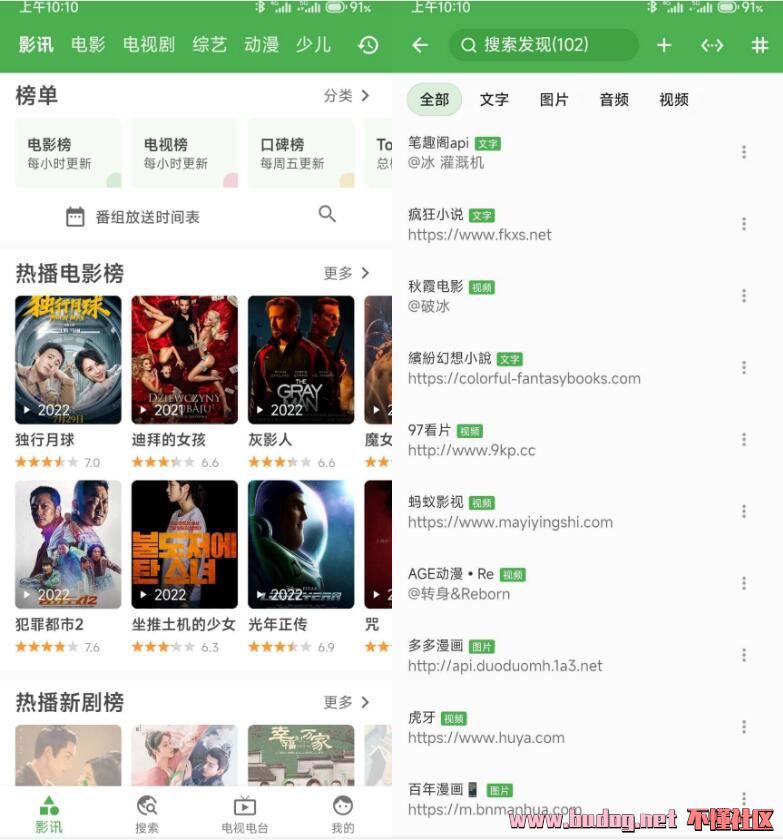Add a new source with plus icon

coord(664,45)
